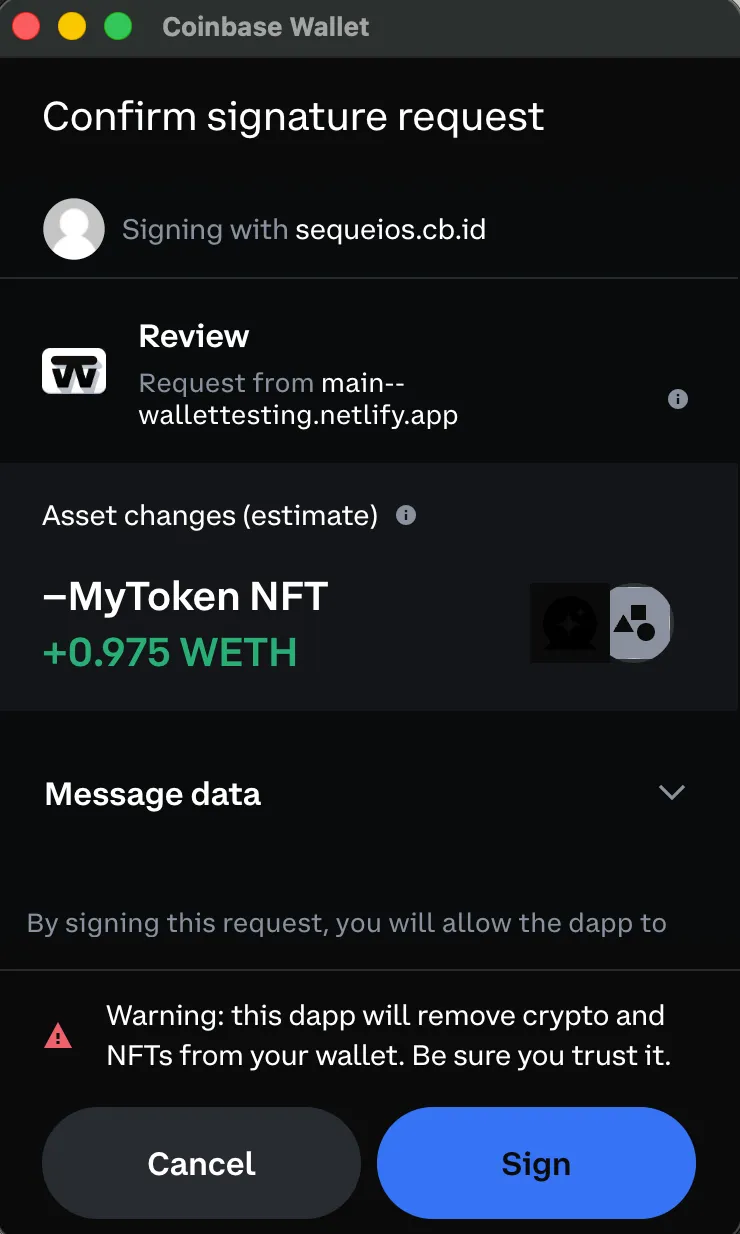Select the dapp's W logo icon
This screenshot has height=1234, width=740.
74,370
